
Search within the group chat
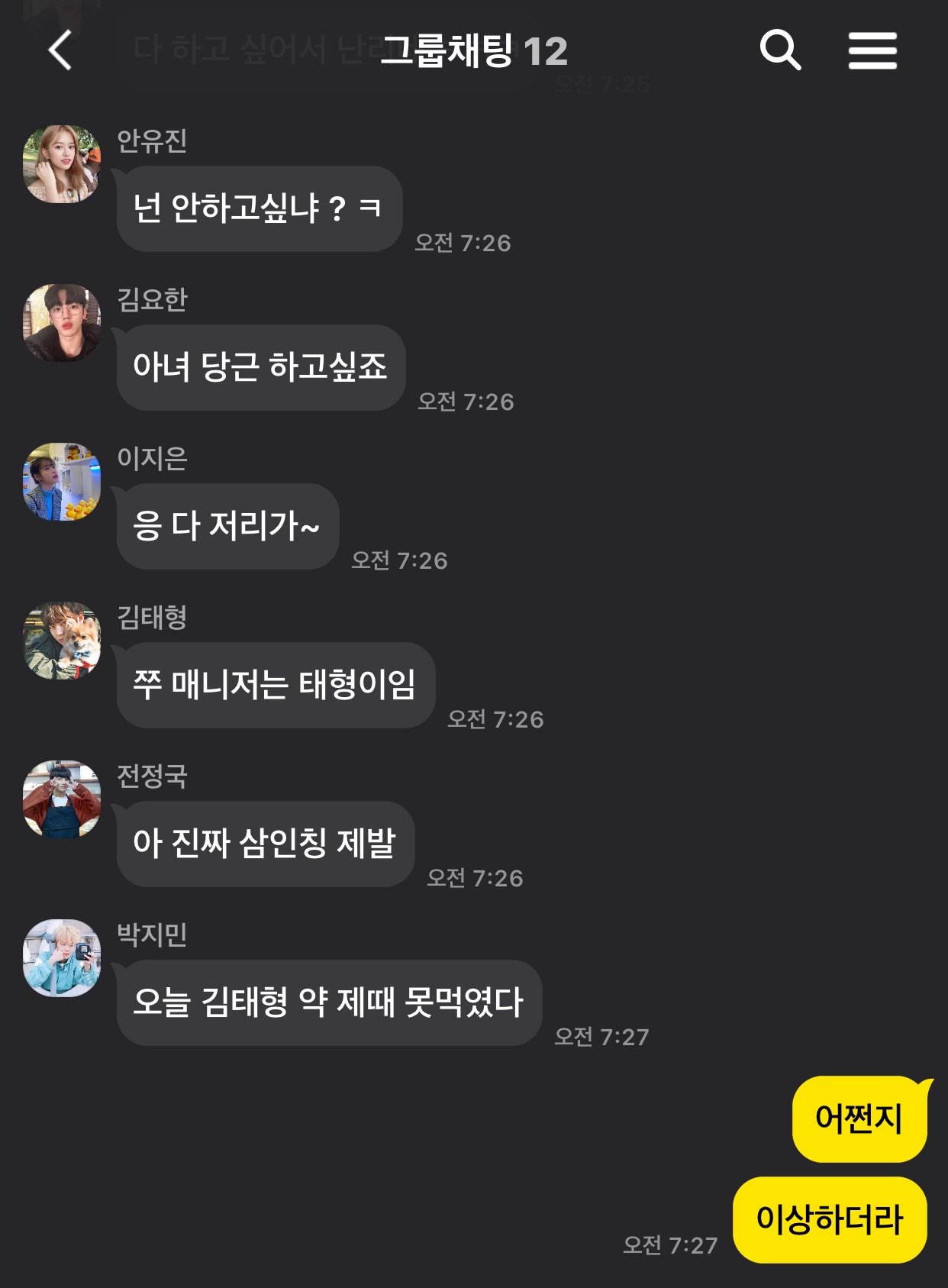(x=780, y=51)
